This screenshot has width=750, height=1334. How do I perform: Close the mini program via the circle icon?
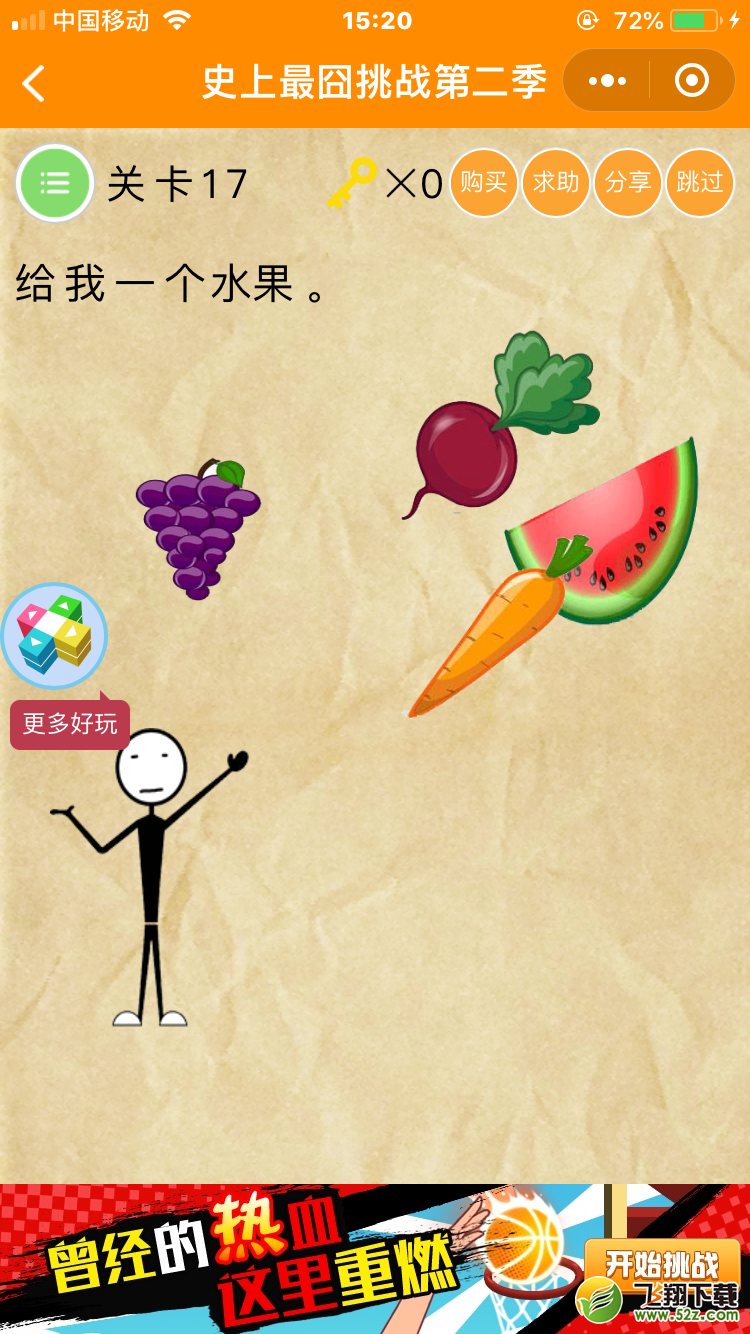[692, 81]
